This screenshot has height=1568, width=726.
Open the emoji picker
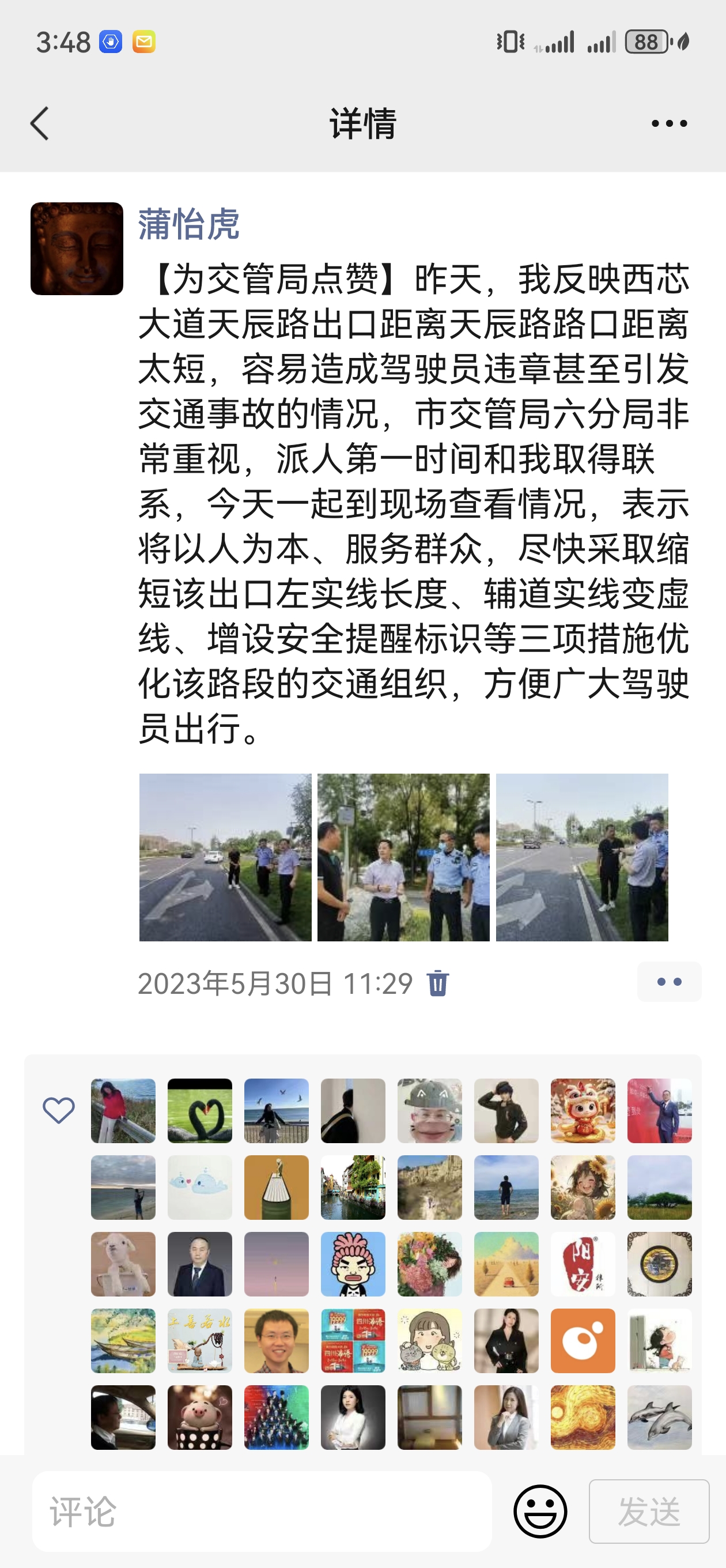coord(540,1512)
